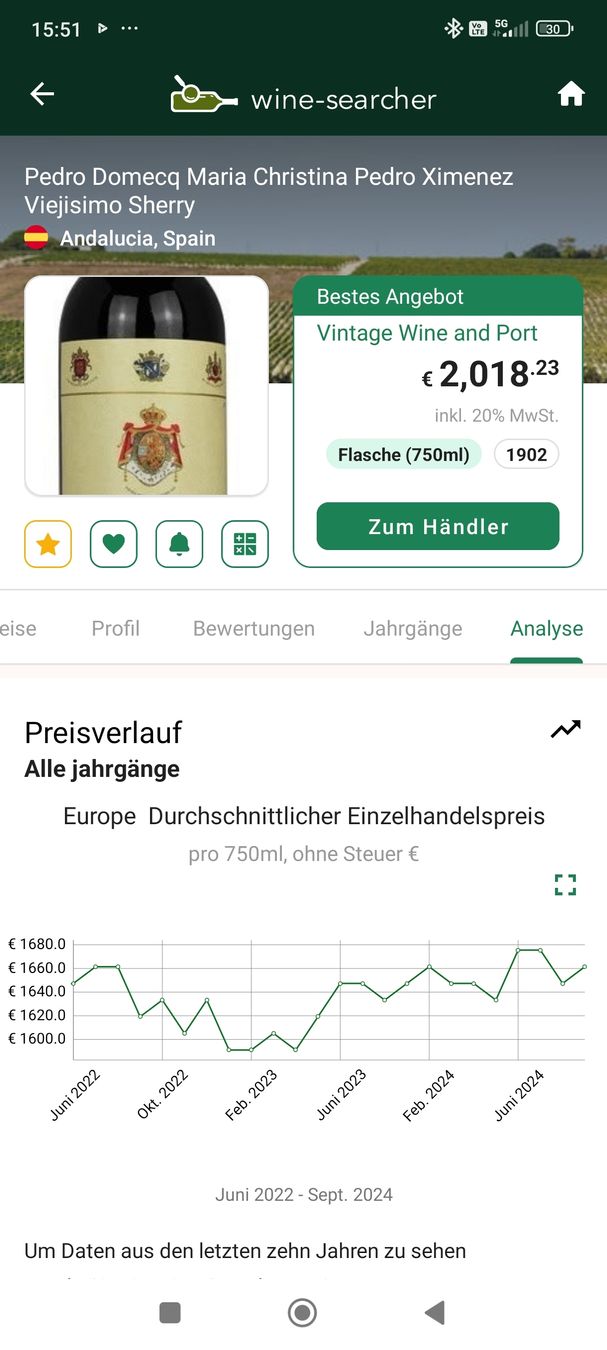Go back with the top-left arrow
Screen dimensions: 607x1350
click(x=42, y=94)
